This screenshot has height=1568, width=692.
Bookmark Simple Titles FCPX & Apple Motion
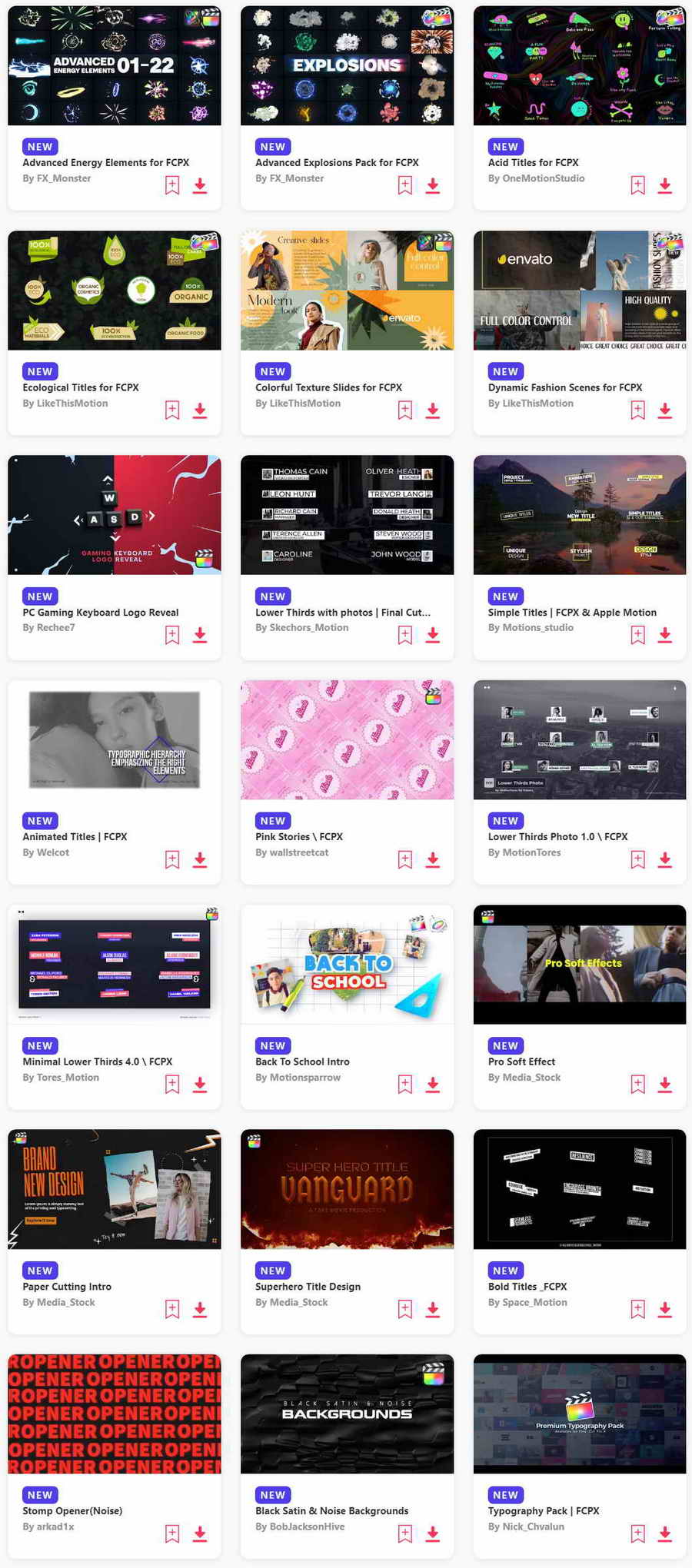click(x=637, y=635)
